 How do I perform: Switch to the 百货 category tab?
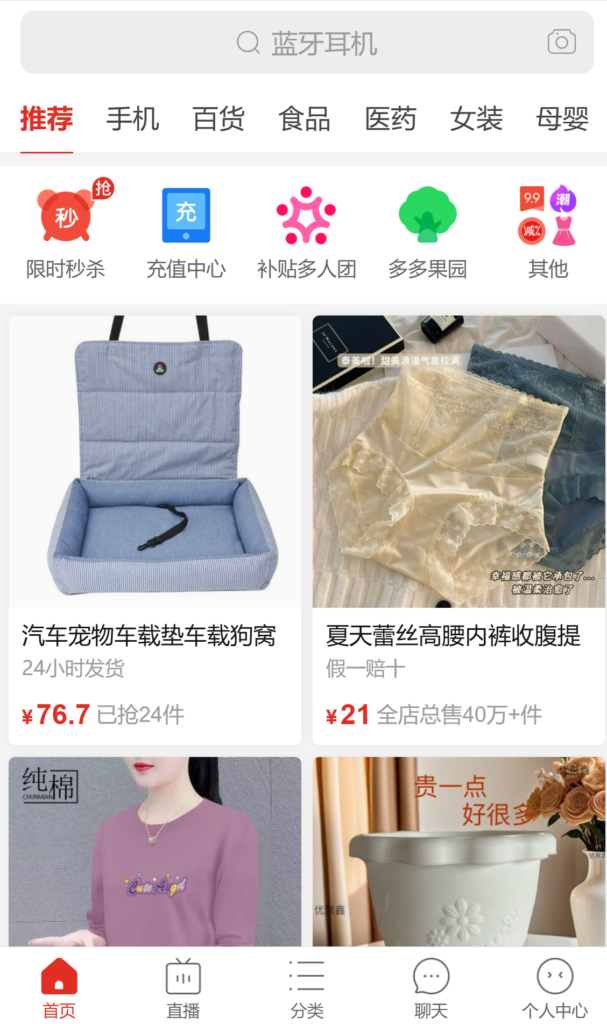point(219,119)
